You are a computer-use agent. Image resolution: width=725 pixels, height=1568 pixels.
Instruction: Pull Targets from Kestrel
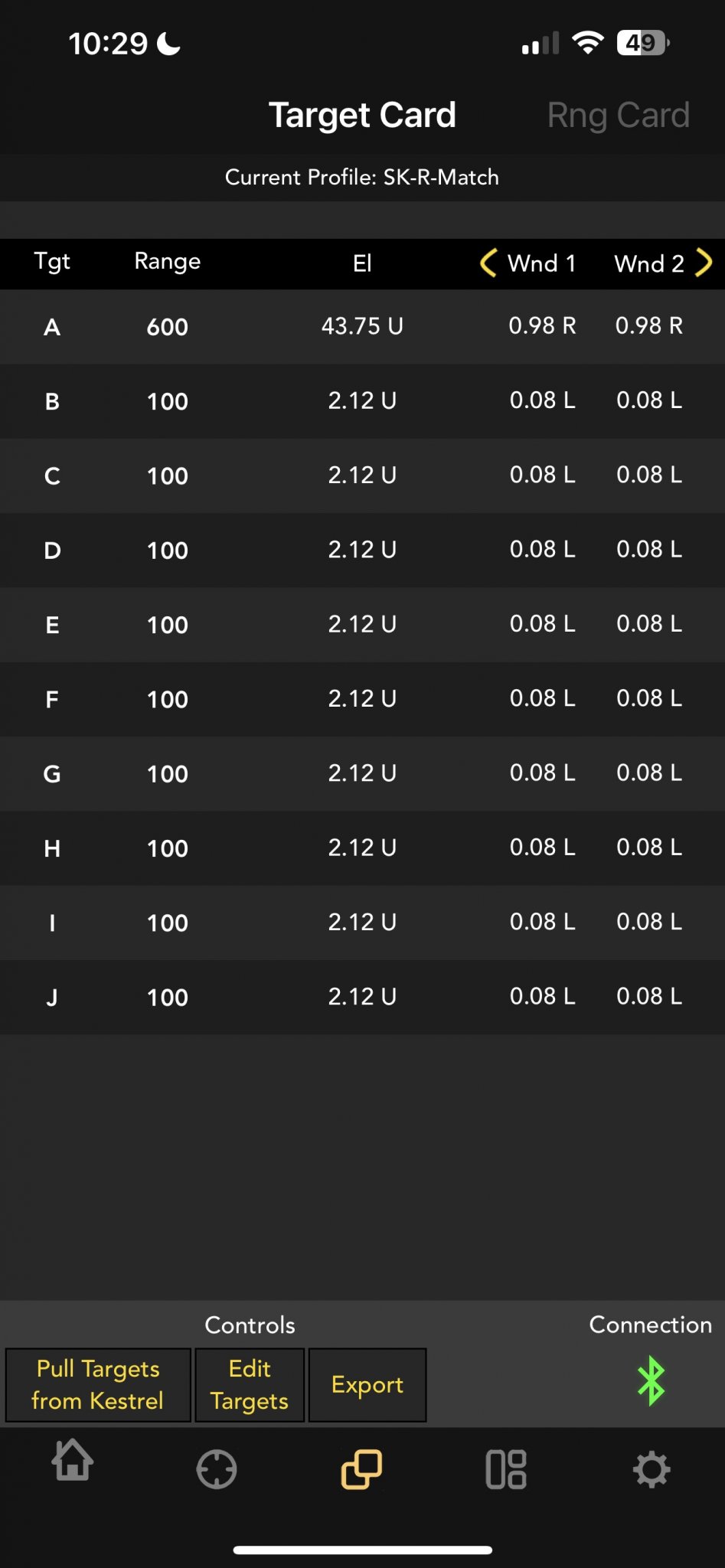98,1385
